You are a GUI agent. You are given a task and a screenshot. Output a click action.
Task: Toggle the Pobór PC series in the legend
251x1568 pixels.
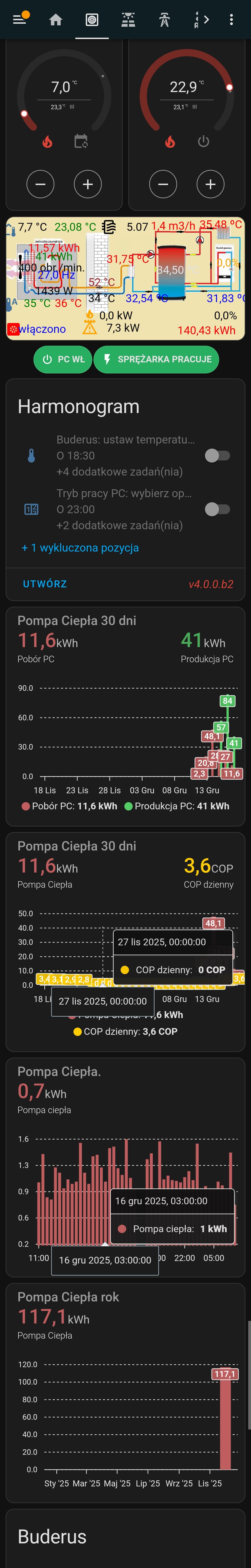click(x=69, y=806)
